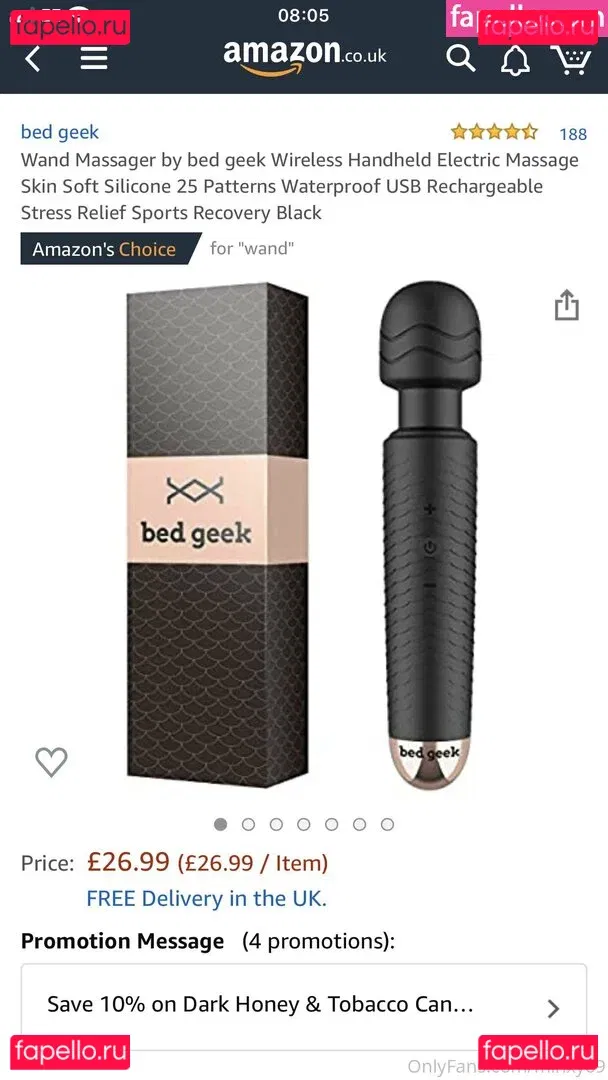The height and width of the screenshot is (1080, 608).
Task: Visit the bed geek brand link
Action: [x=60, y=132]
